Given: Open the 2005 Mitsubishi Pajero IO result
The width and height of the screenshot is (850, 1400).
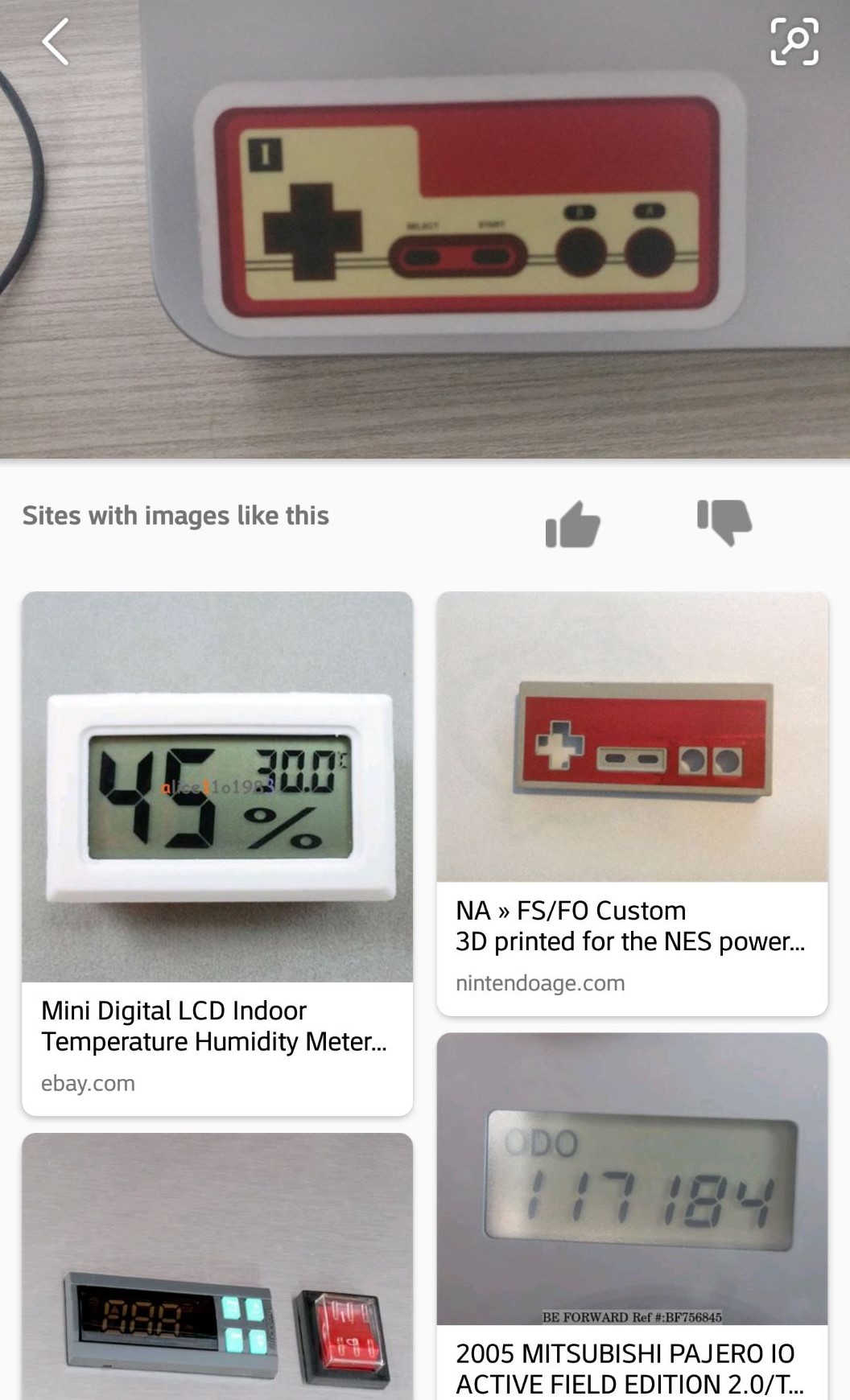Looking at the screenshot, I should click(632, 1215).
